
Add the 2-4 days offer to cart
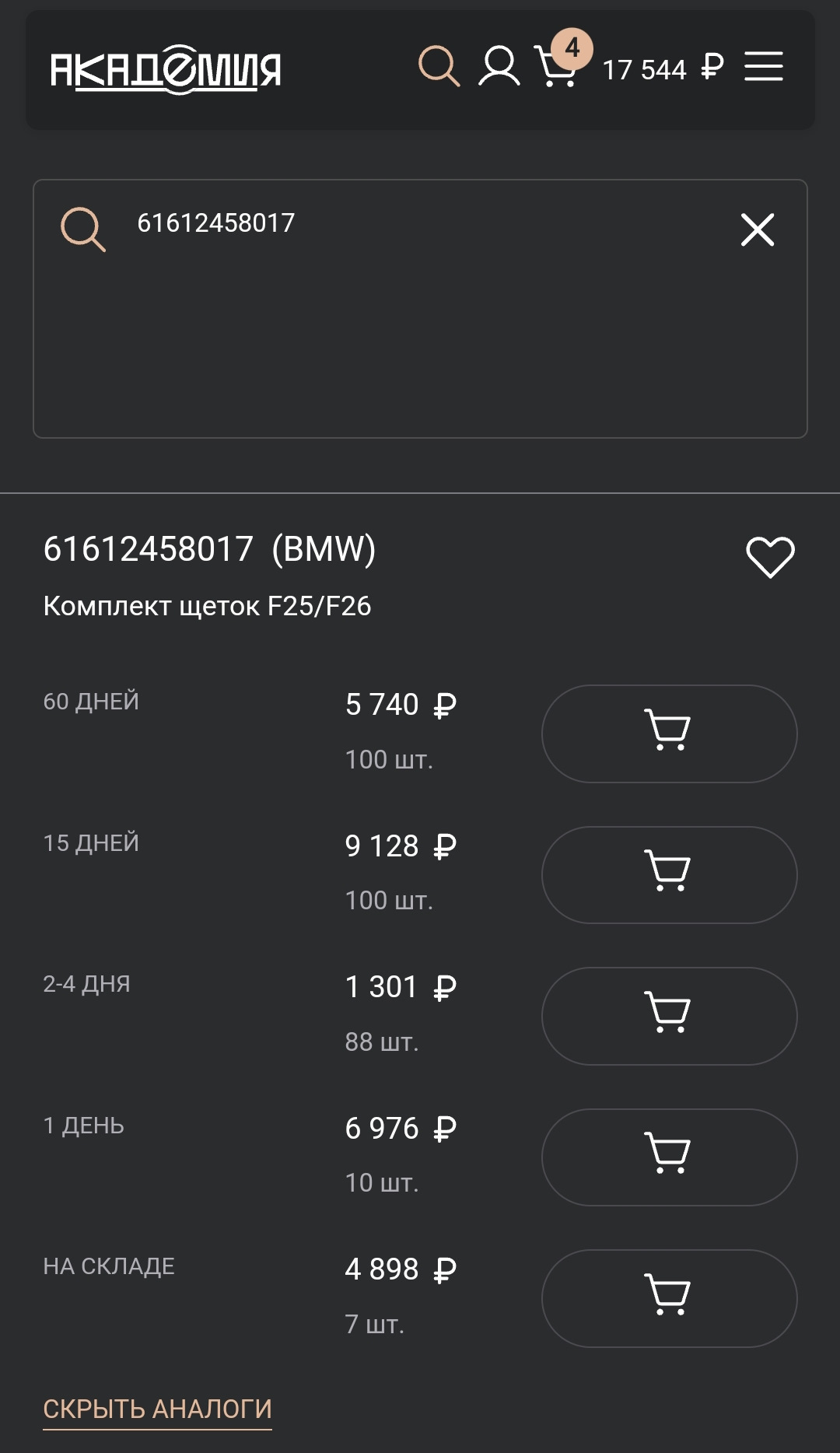[x=669, y=1016]
